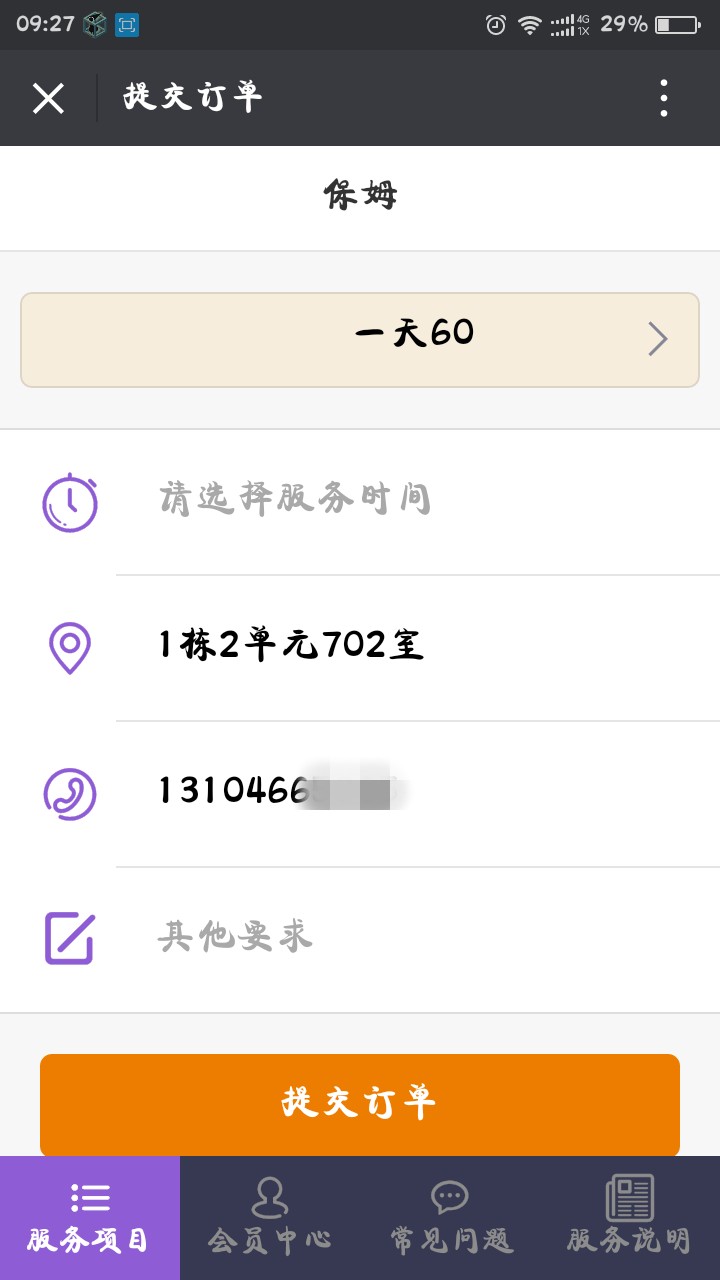Go to the 会员中心 tab

click(270, 1218)
